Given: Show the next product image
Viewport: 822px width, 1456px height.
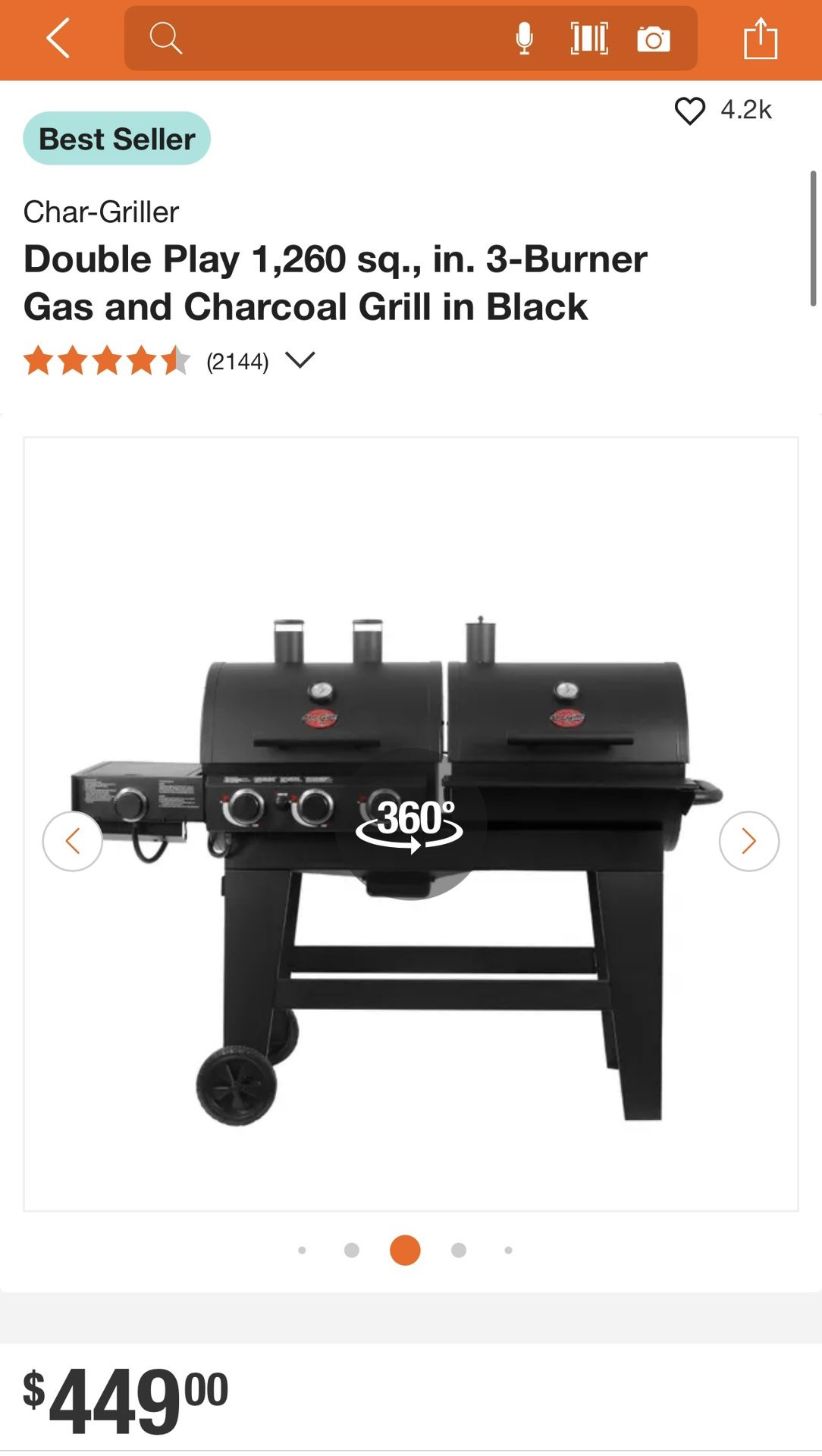Looking at the screenshot, I should click(749, 840).
